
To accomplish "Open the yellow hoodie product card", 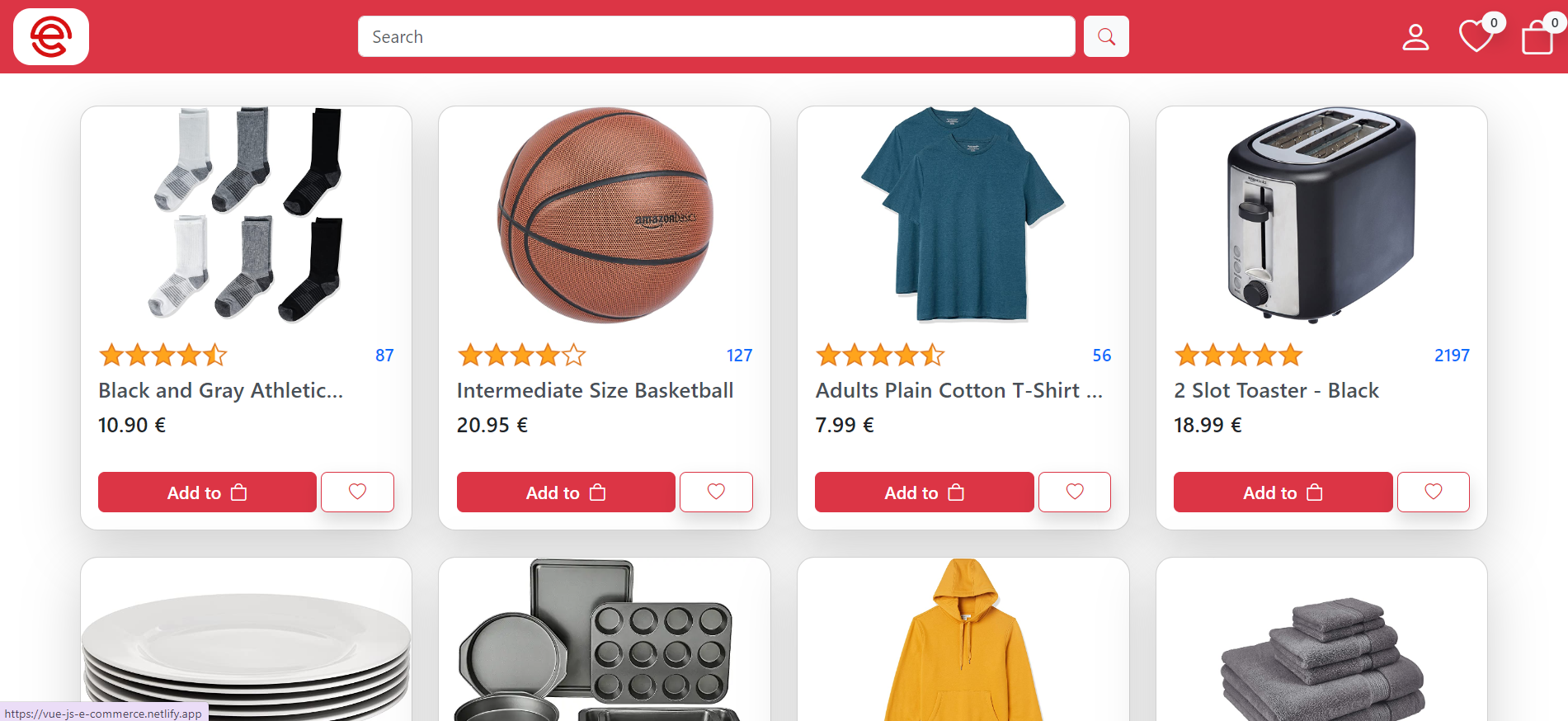I will (963, 643).
